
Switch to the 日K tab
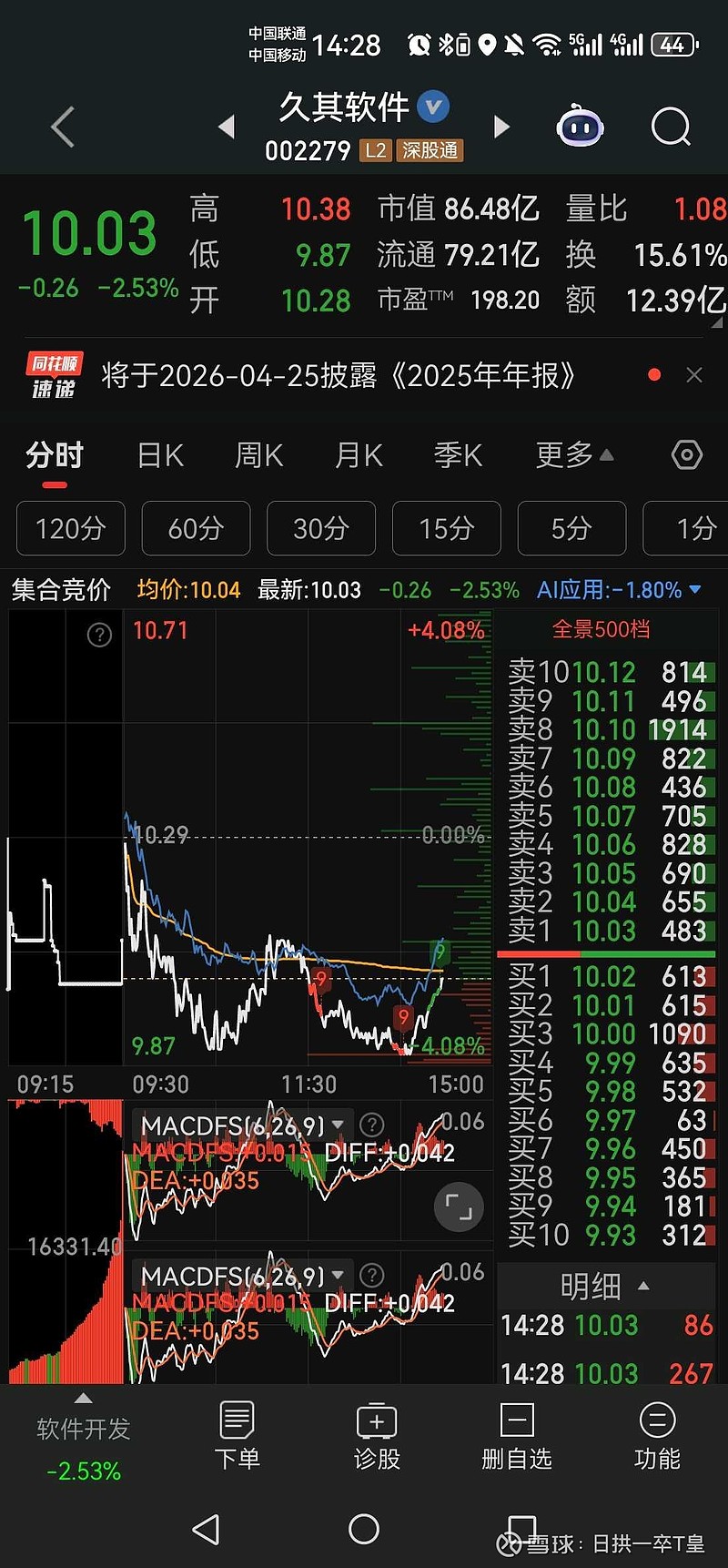(159, 454)
